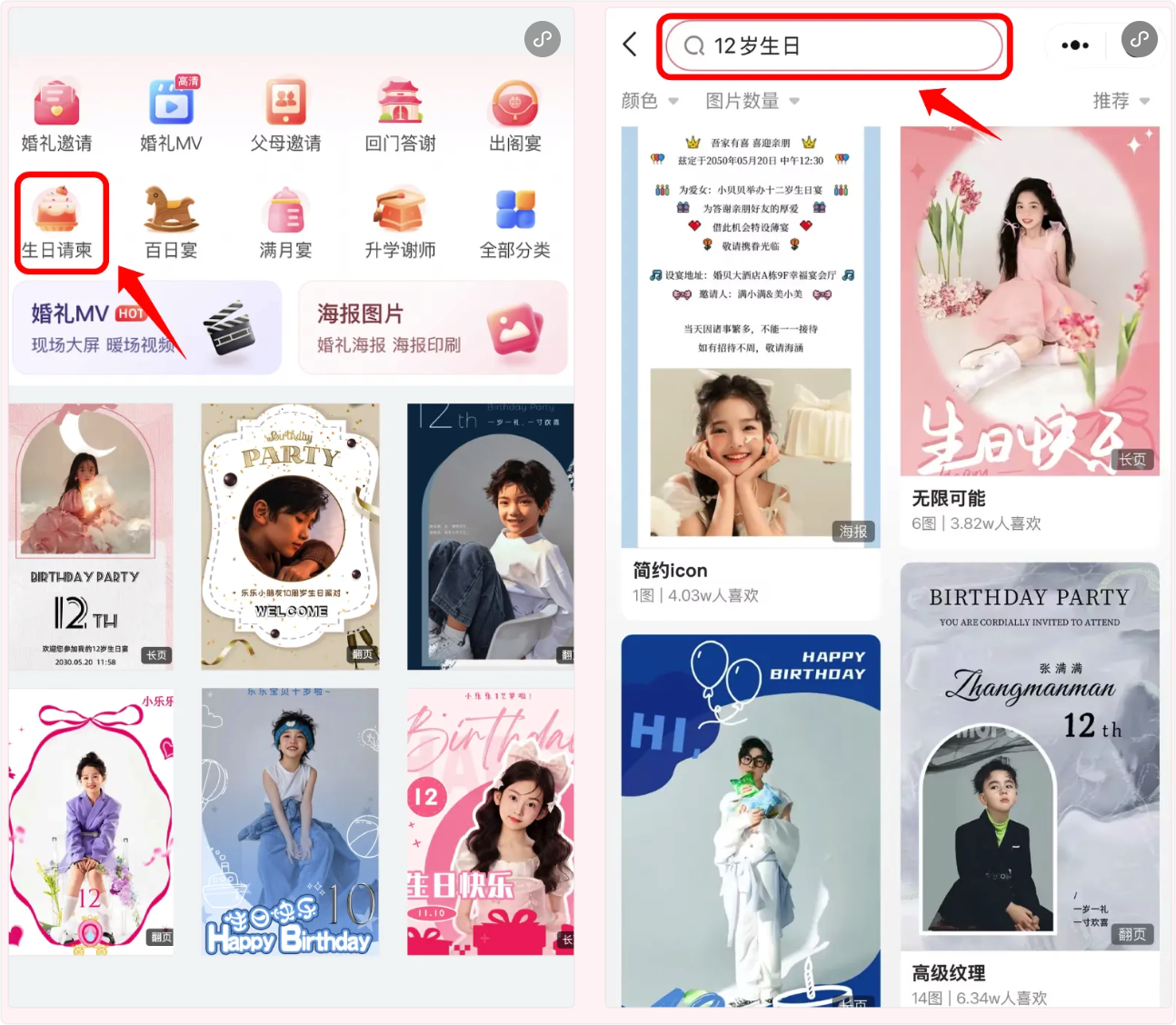Open the 海报图片 banner card
This screenshot has height=1025, width=1176.
tap(433, 327)
